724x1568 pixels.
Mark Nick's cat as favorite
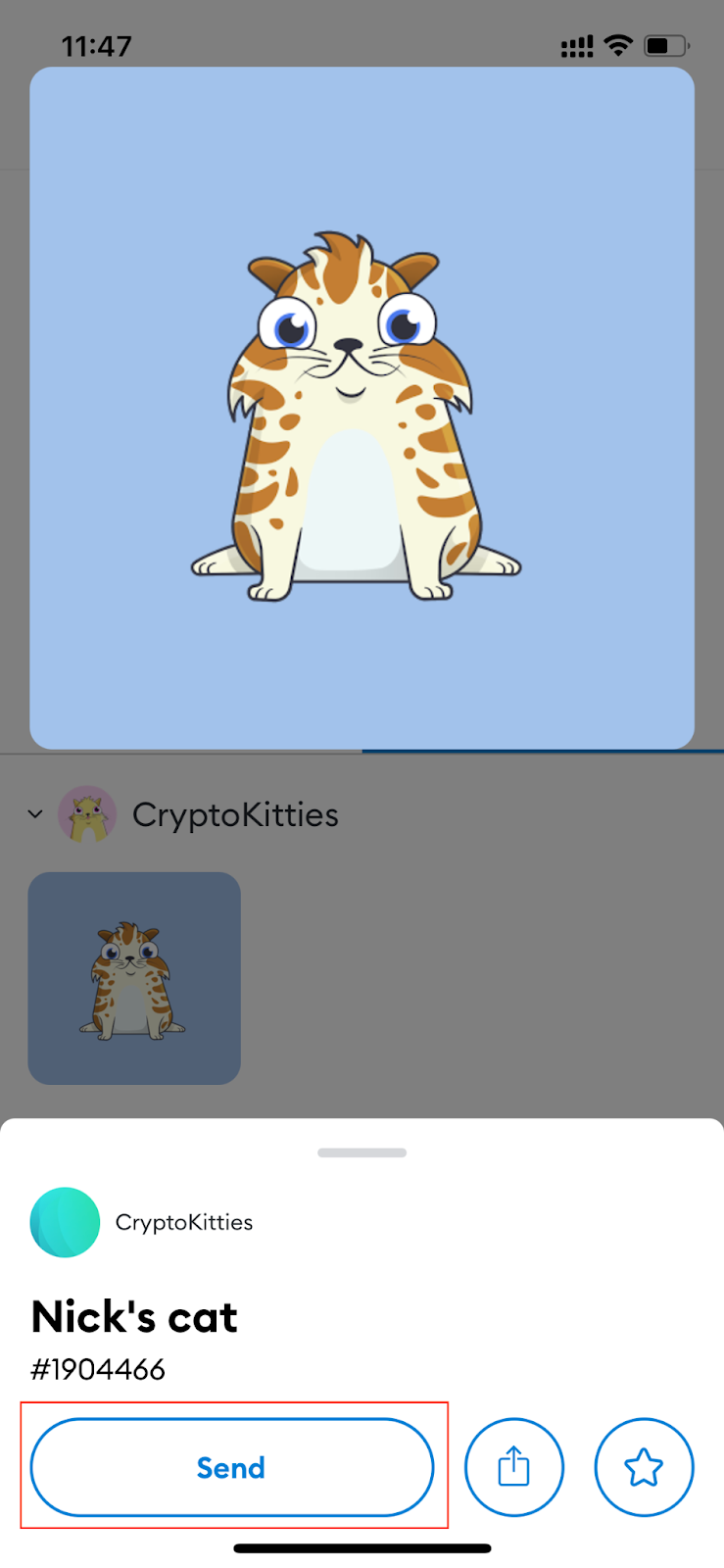click(x=644, y=1467)
